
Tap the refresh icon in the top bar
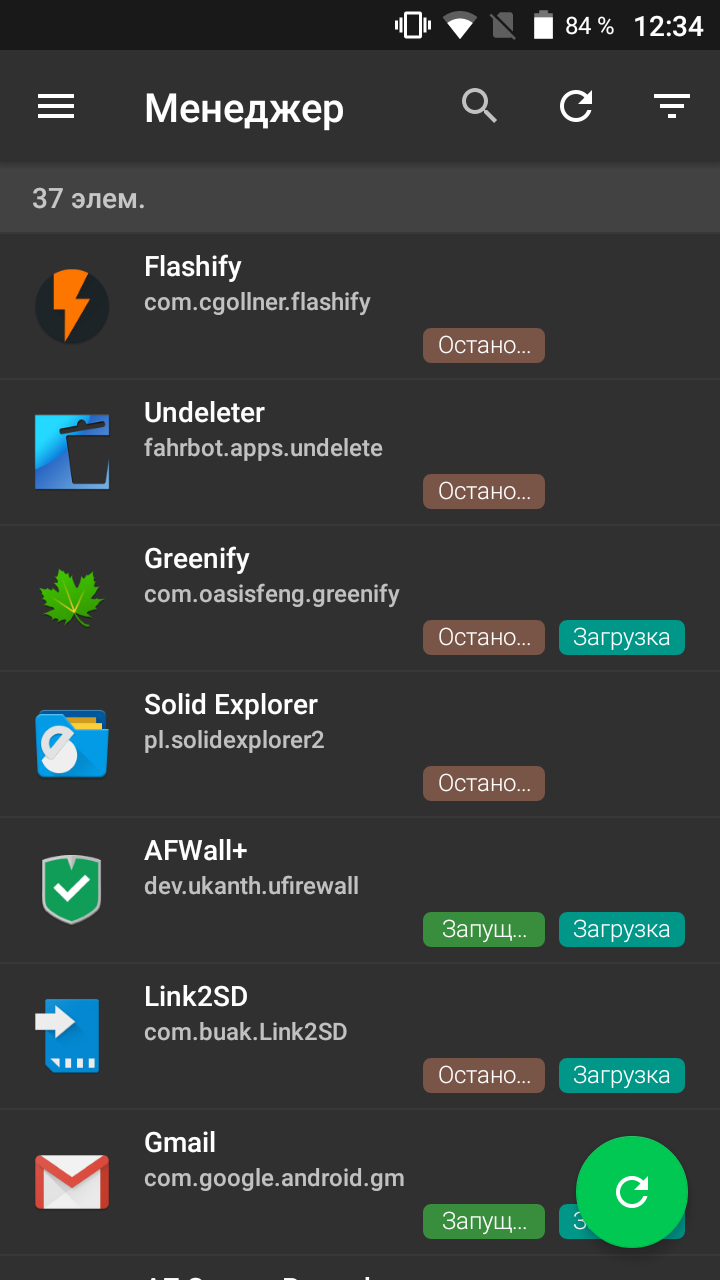tap(576, 106)
